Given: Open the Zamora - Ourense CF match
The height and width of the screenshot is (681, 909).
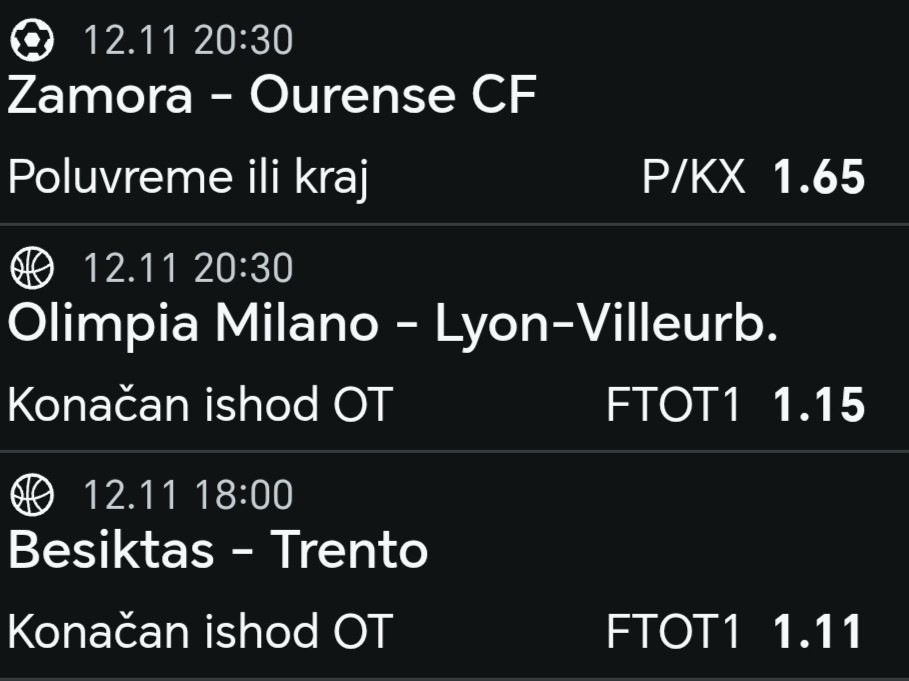Looking at the screenshot, I should pyautogui.click(x=272, y=96).
